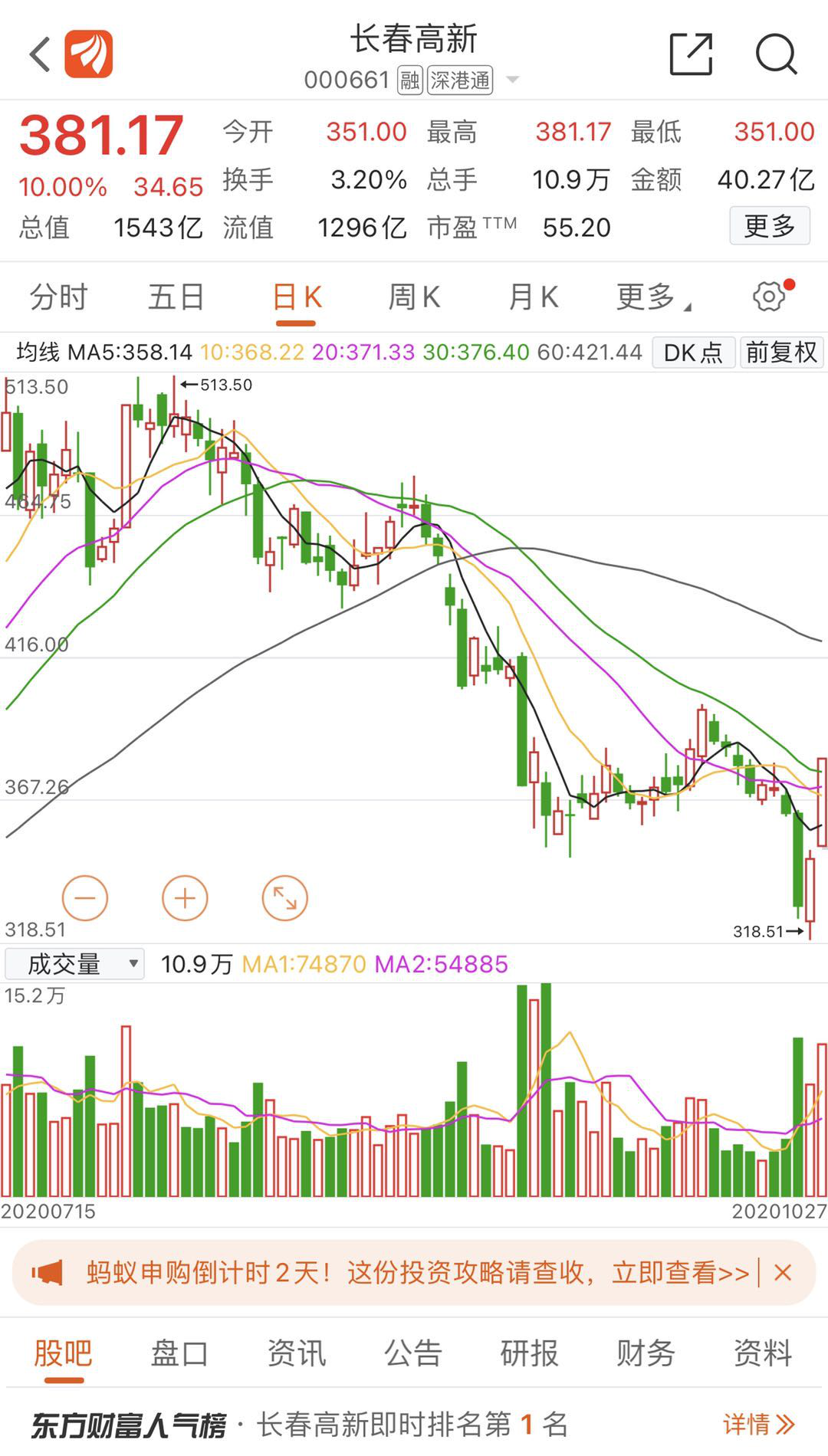Expand chart with the fullscreen arrows icon
Screen dimensions: 828x1456
(284, 898)
